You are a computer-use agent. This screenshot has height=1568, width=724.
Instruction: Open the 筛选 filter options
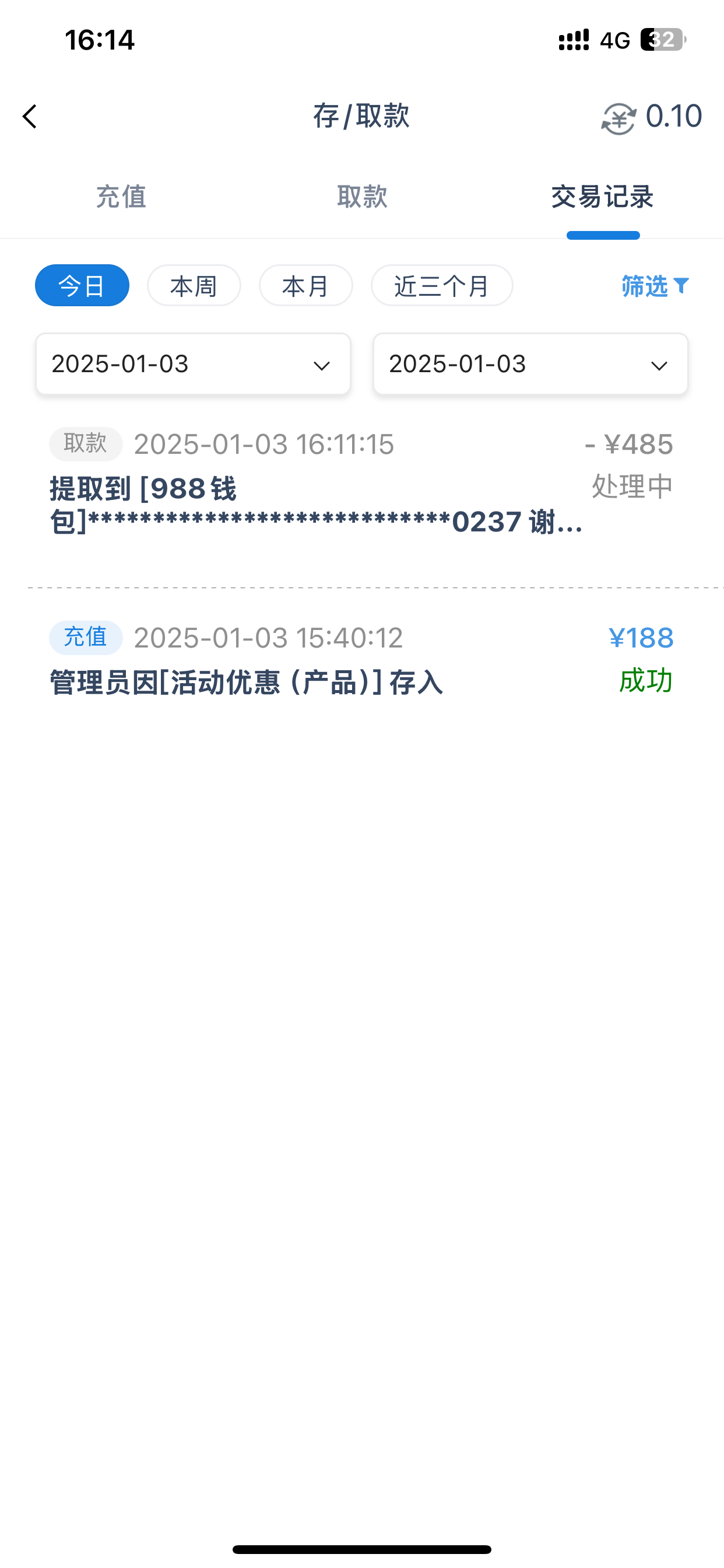coord(655,285)
